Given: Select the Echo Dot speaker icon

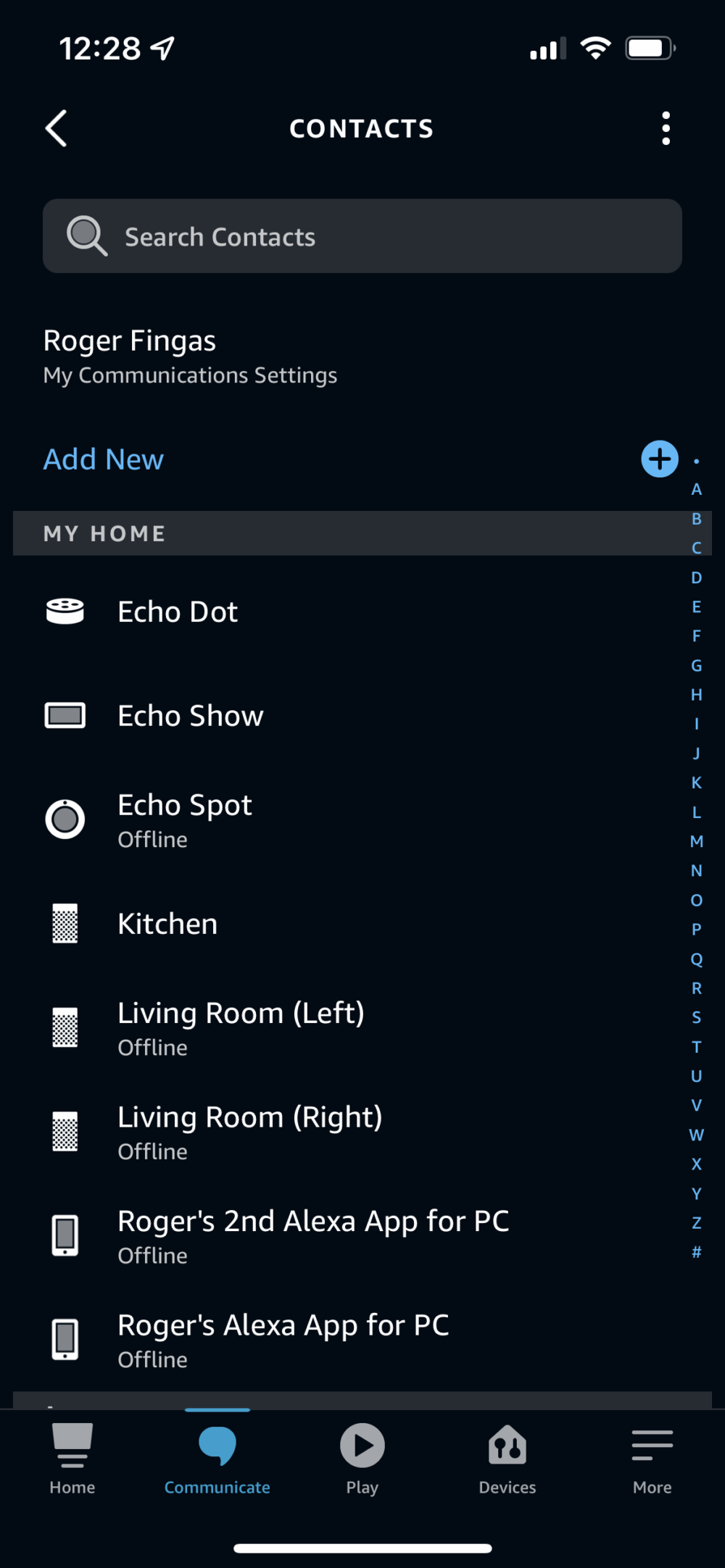Looking at the screenshot, I should (65, 611).
